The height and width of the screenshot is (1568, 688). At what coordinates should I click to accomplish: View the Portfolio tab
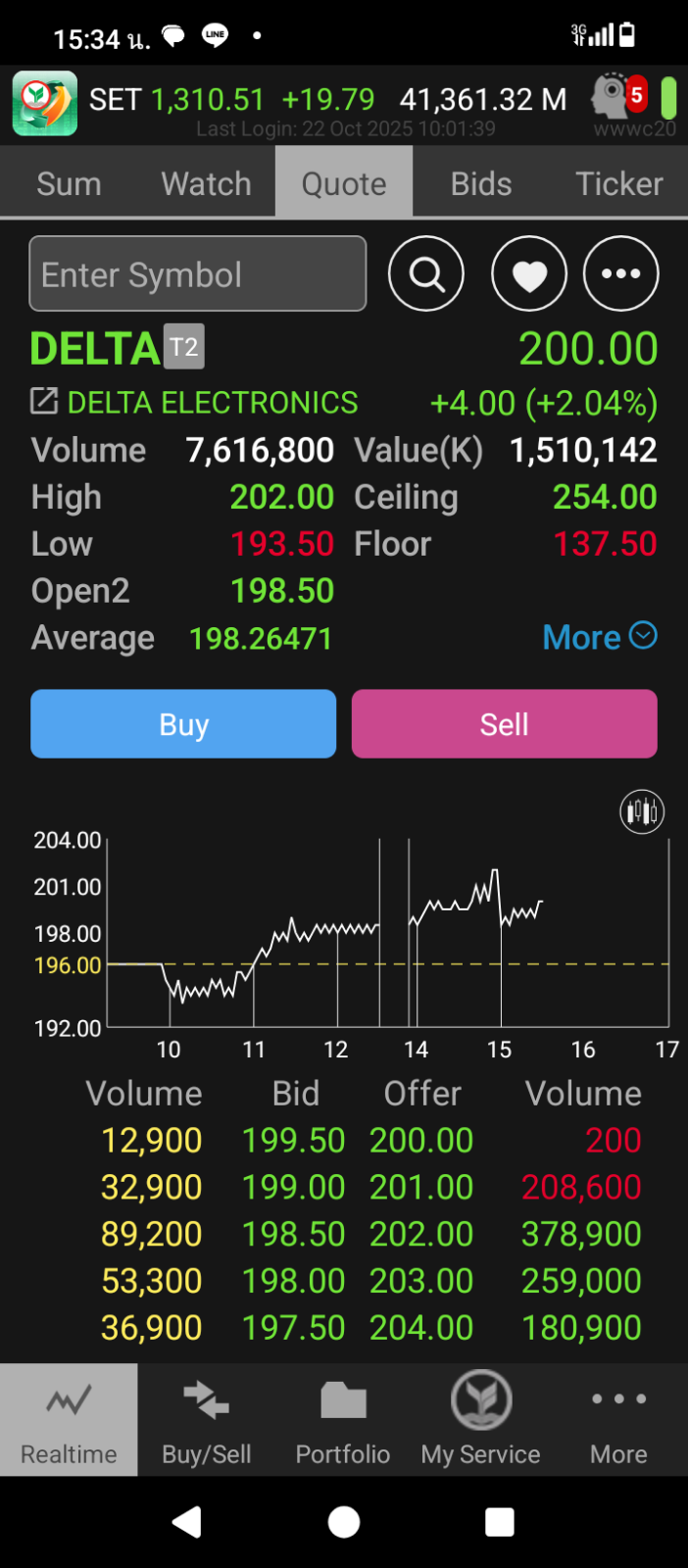(343, 1419)
